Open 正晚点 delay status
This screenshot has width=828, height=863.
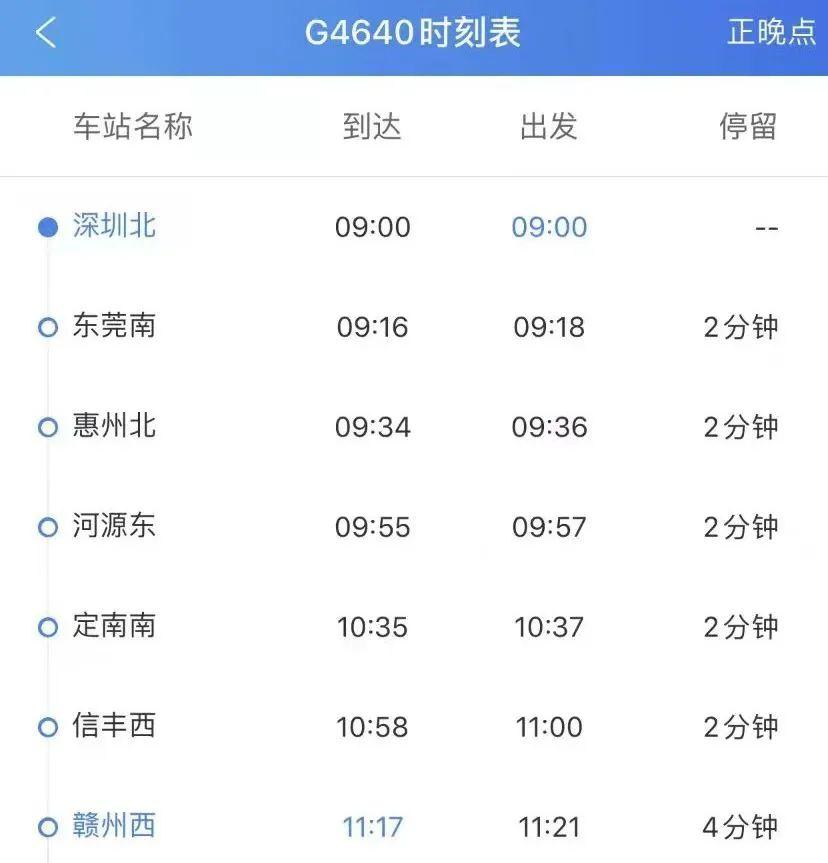[771, 33]
